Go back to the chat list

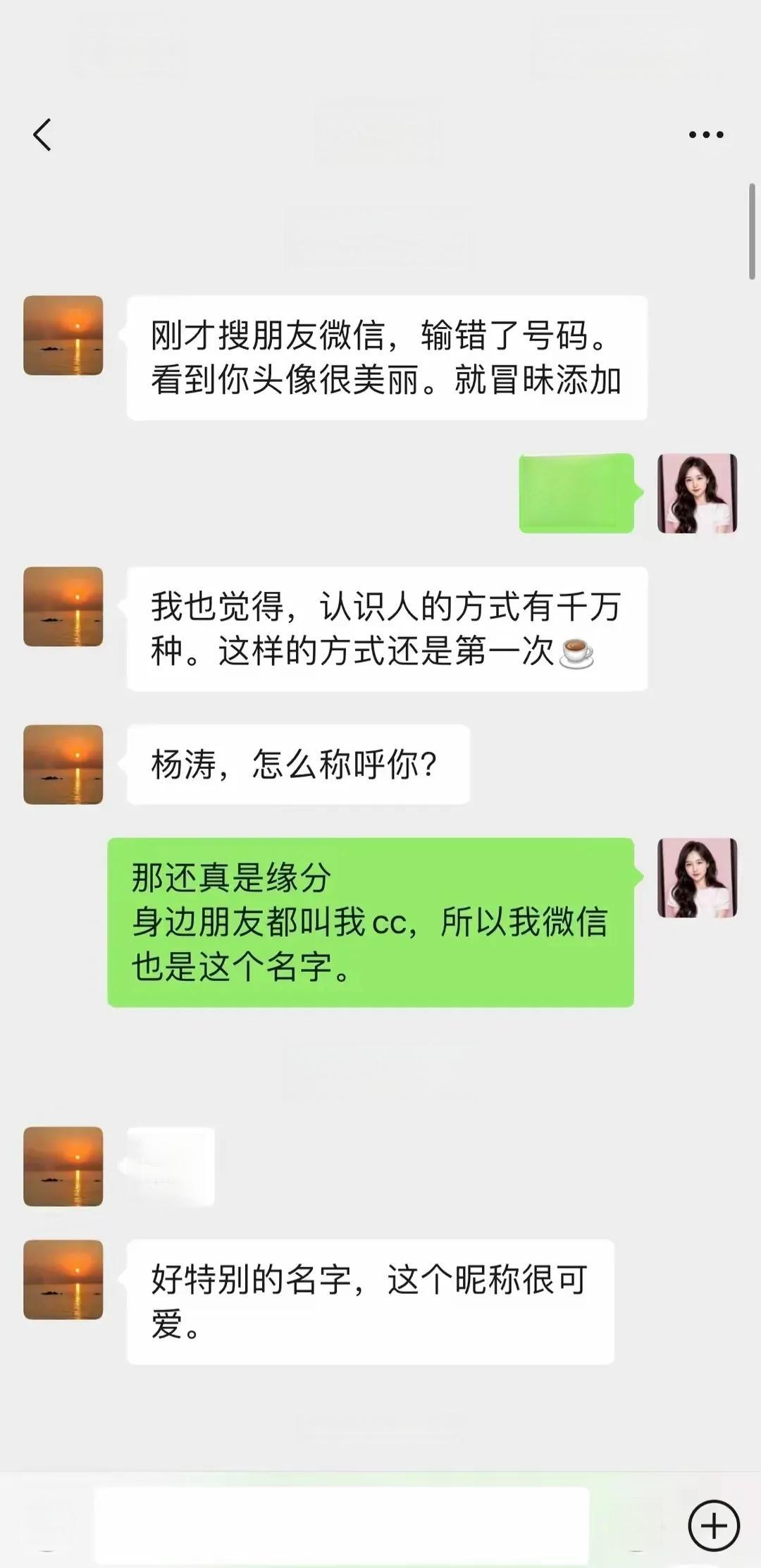point(42,135)
